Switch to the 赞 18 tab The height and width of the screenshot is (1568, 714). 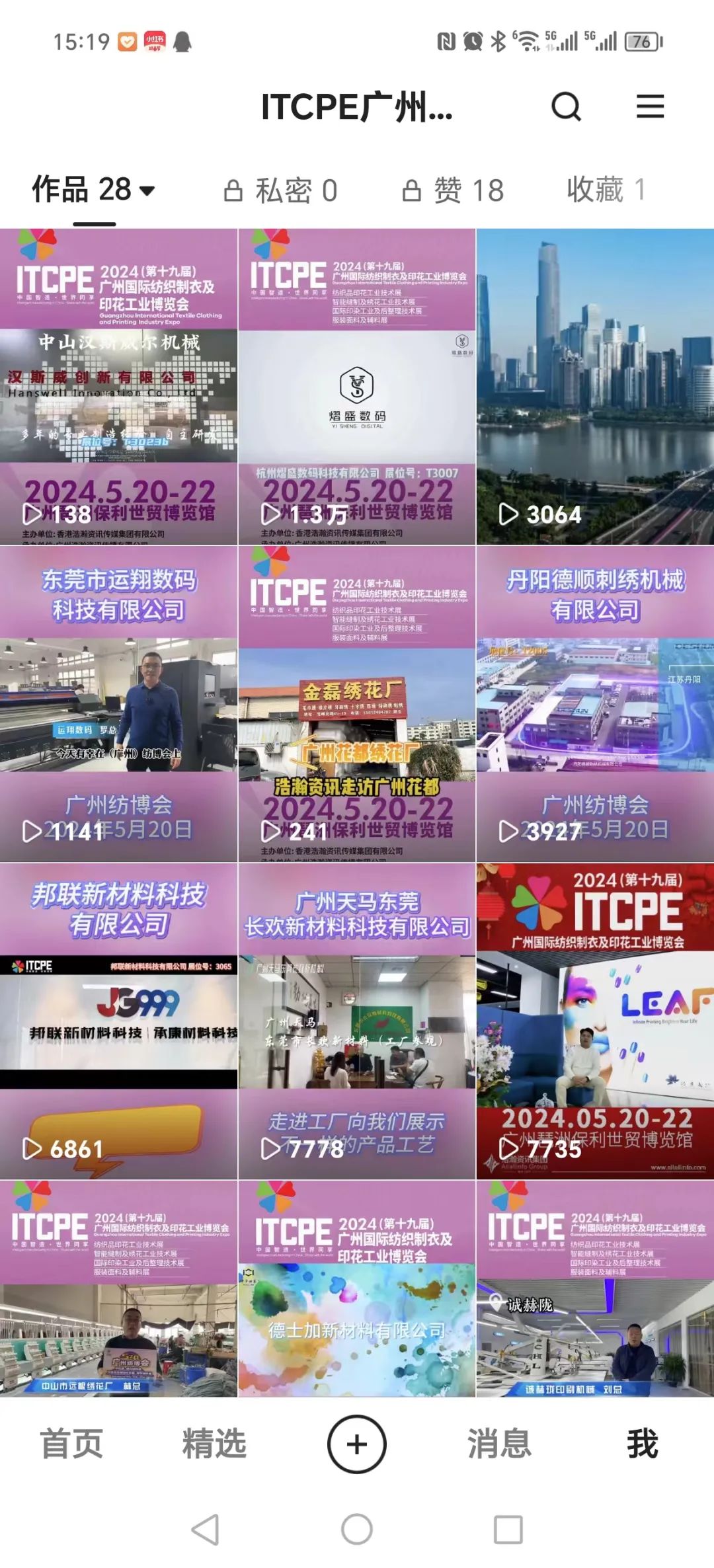click(454, 191)
